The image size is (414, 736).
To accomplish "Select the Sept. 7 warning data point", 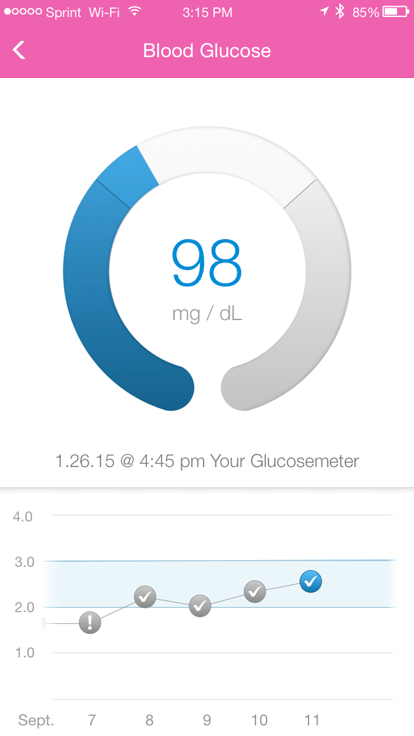I will [x=90, y=623].
